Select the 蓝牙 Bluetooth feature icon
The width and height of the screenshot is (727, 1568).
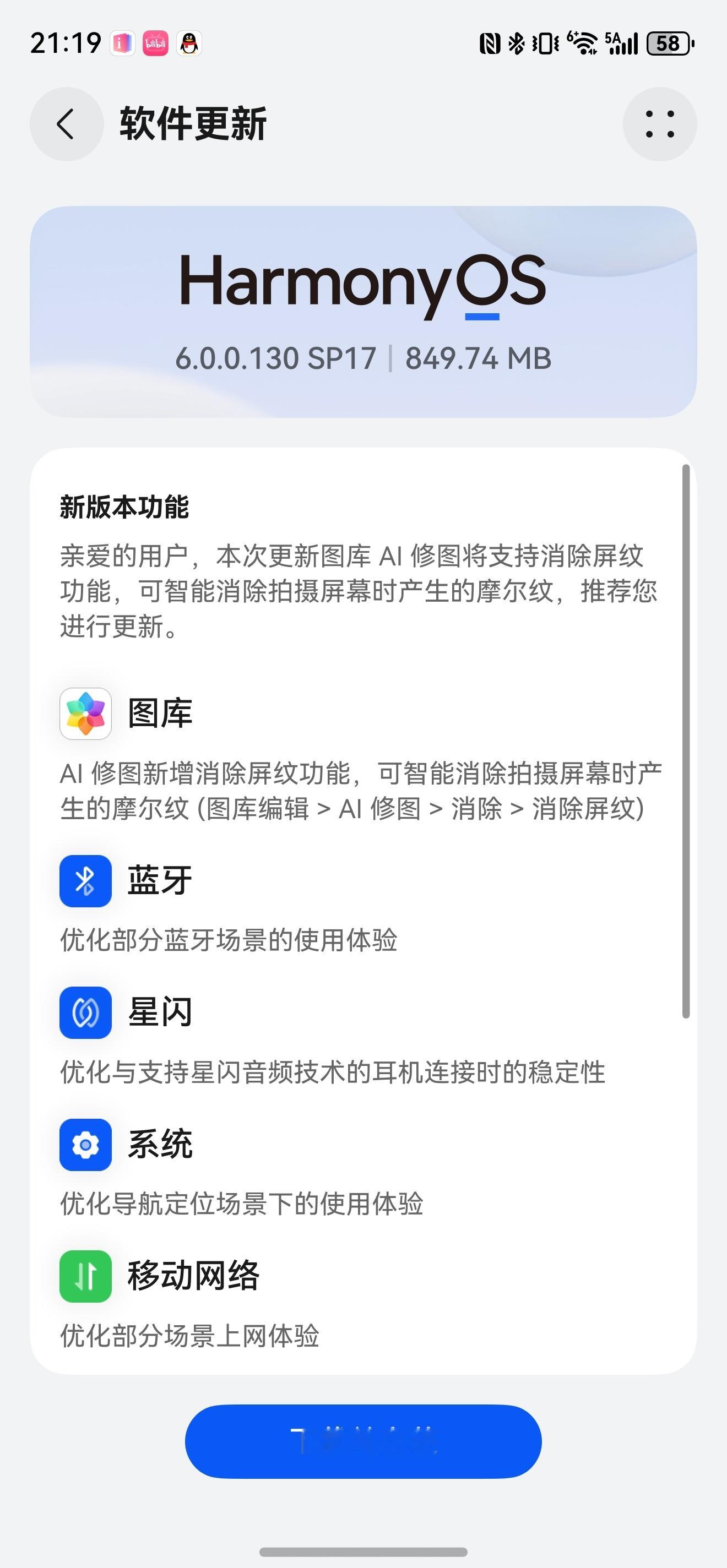(85, 881)
